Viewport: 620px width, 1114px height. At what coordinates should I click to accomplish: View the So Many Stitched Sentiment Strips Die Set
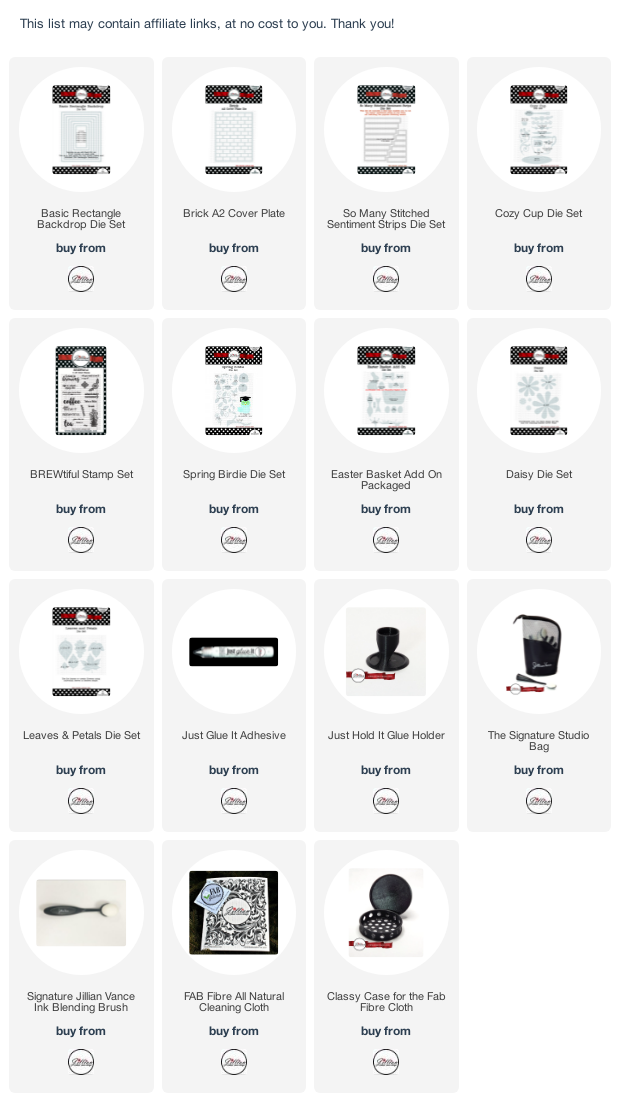tap(386, 219)
